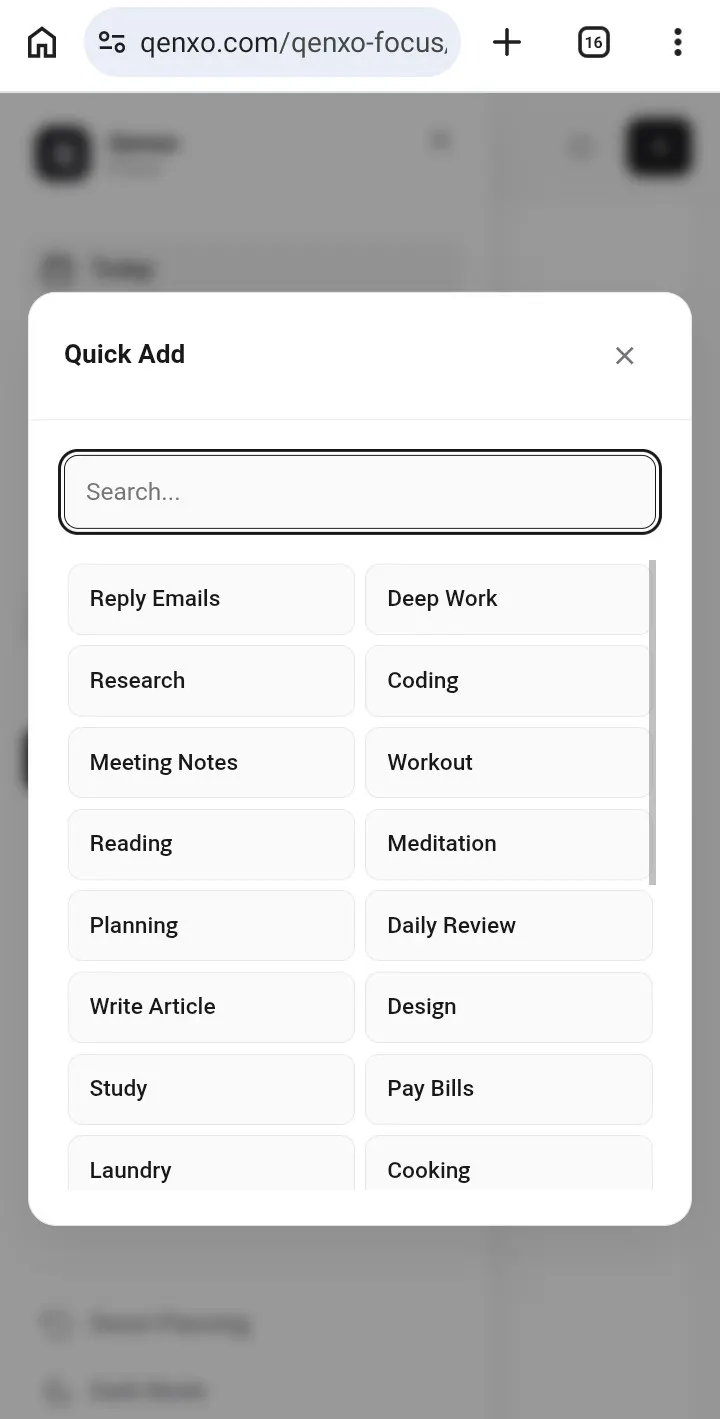
Task: Tap the Meditation option
Action: (x=508, y=844)
